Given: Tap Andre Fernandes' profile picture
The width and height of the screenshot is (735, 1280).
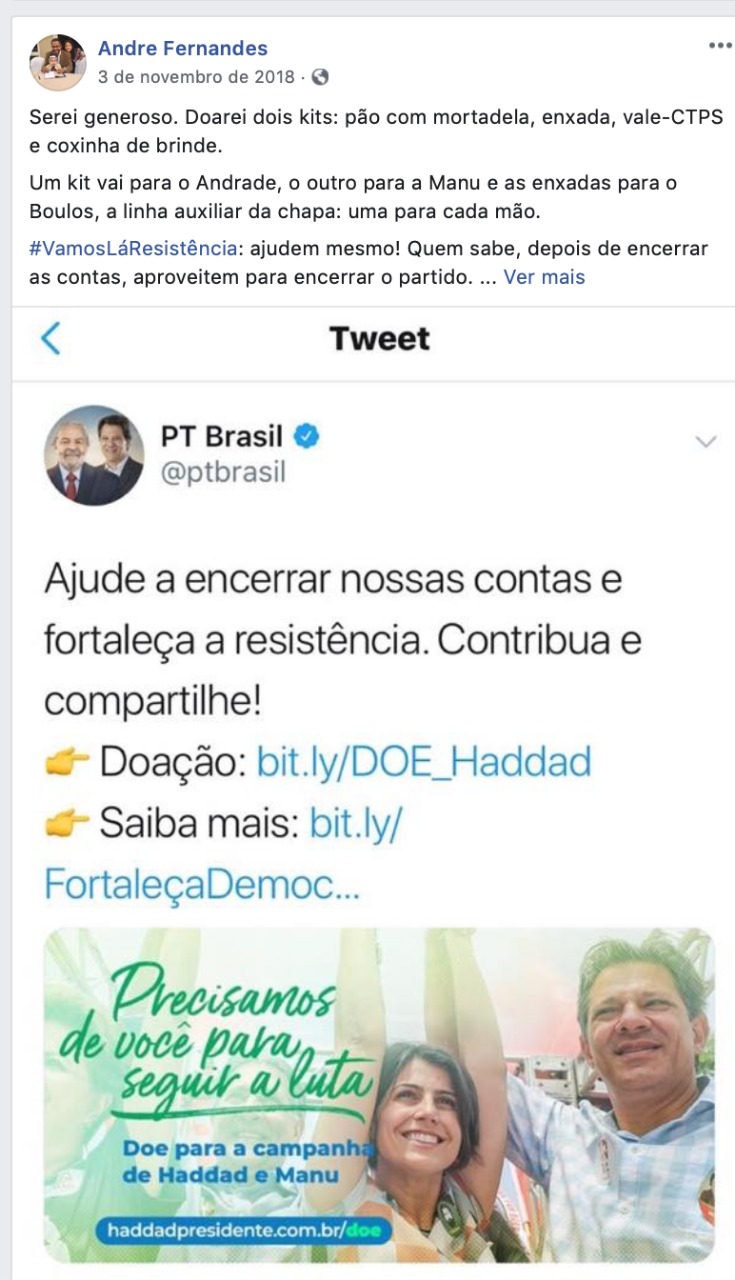Looking at the screenshot, I should pyautogui.click(x=57, y=63).
